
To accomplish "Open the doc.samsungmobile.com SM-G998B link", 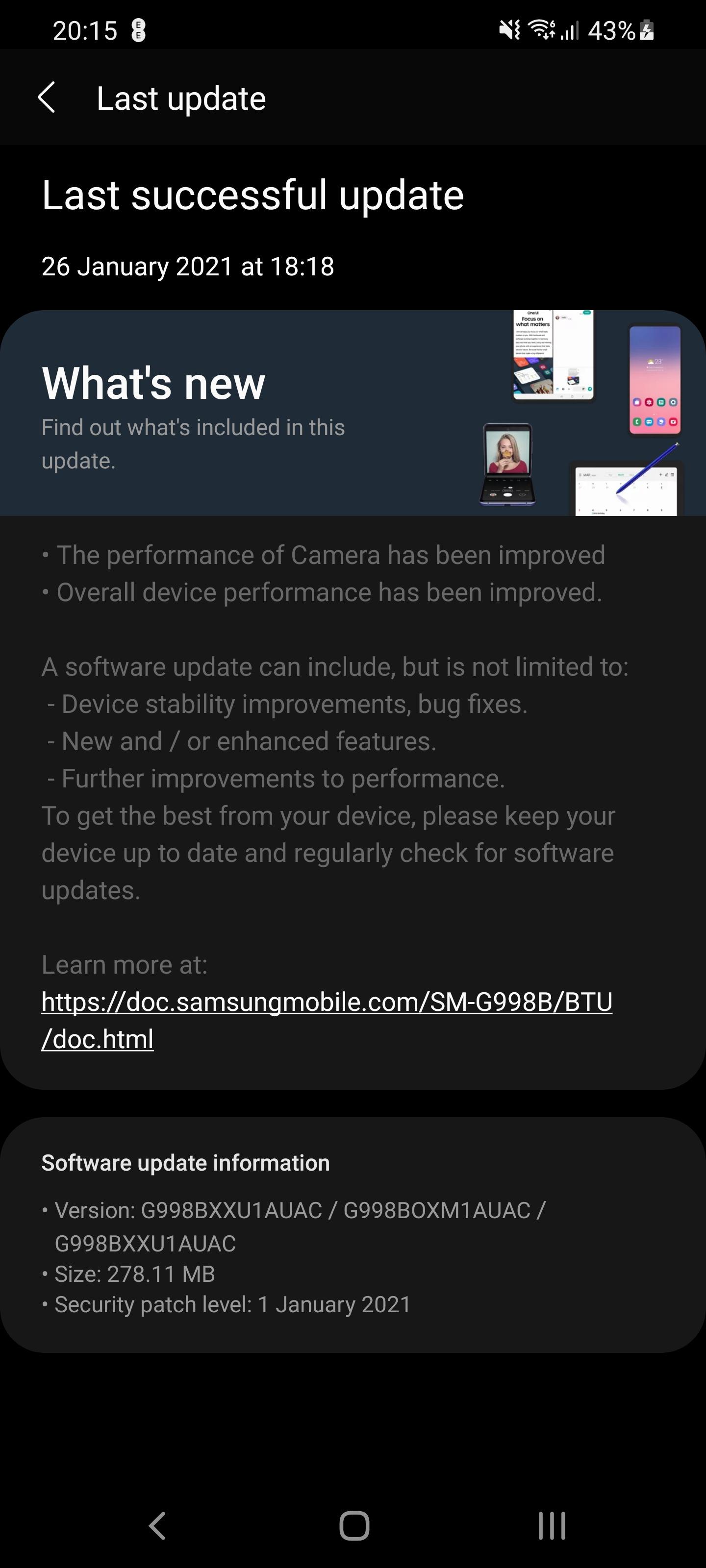I will click(327, 1003).
